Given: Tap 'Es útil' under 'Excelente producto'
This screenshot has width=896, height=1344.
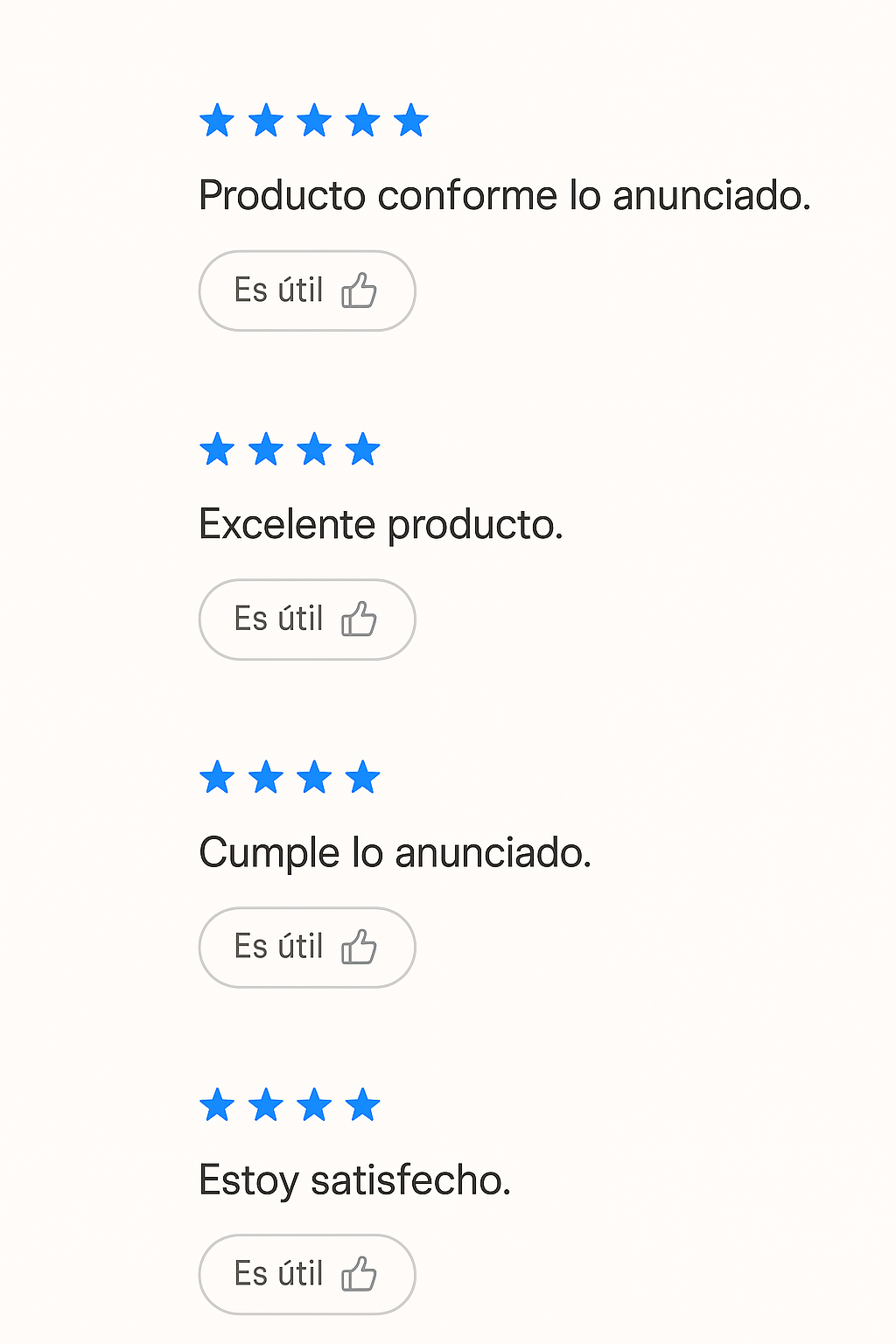Looking at the screenshot, I should (306, 619).
